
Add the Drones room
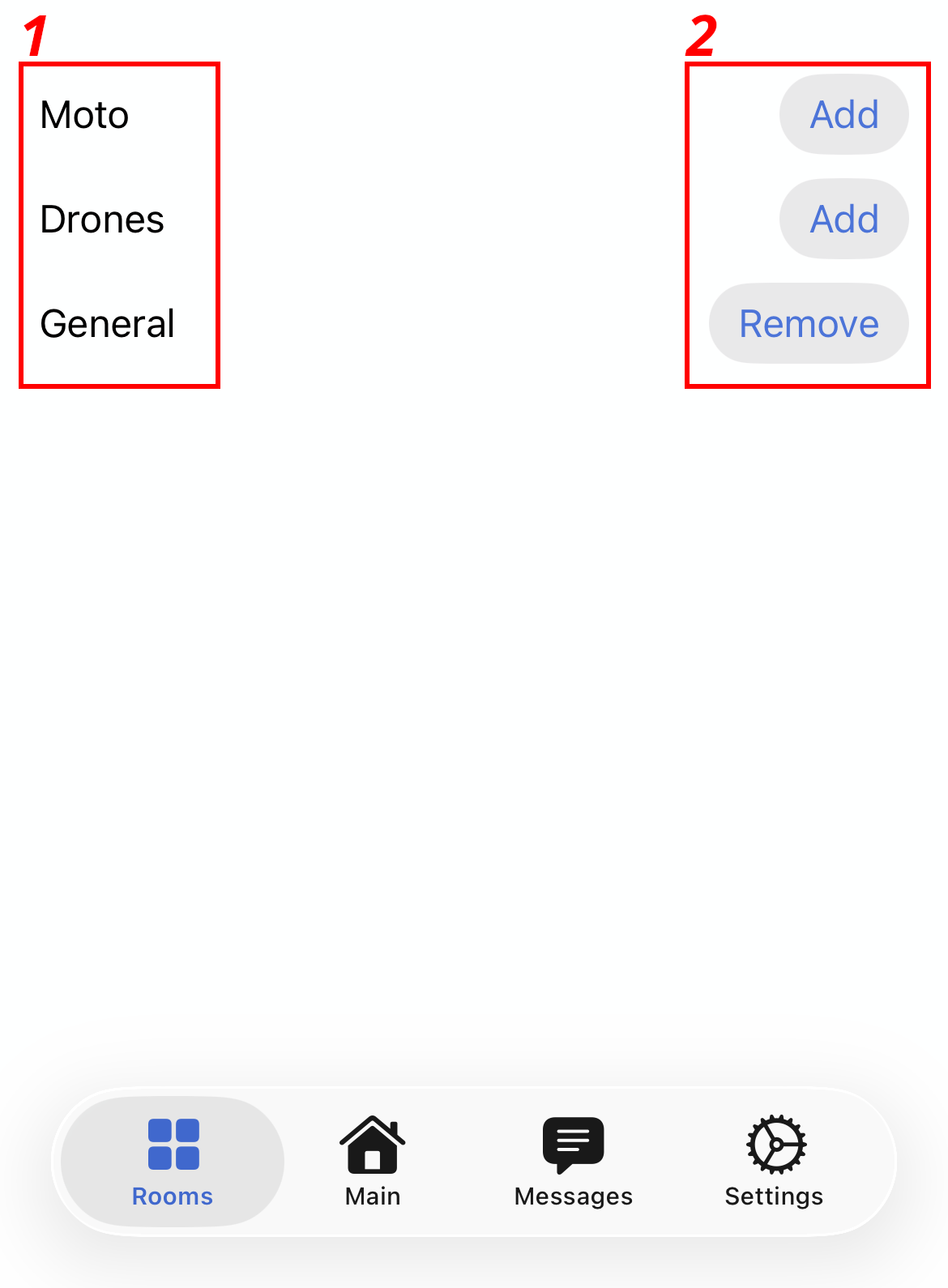(x=843, y=219)
